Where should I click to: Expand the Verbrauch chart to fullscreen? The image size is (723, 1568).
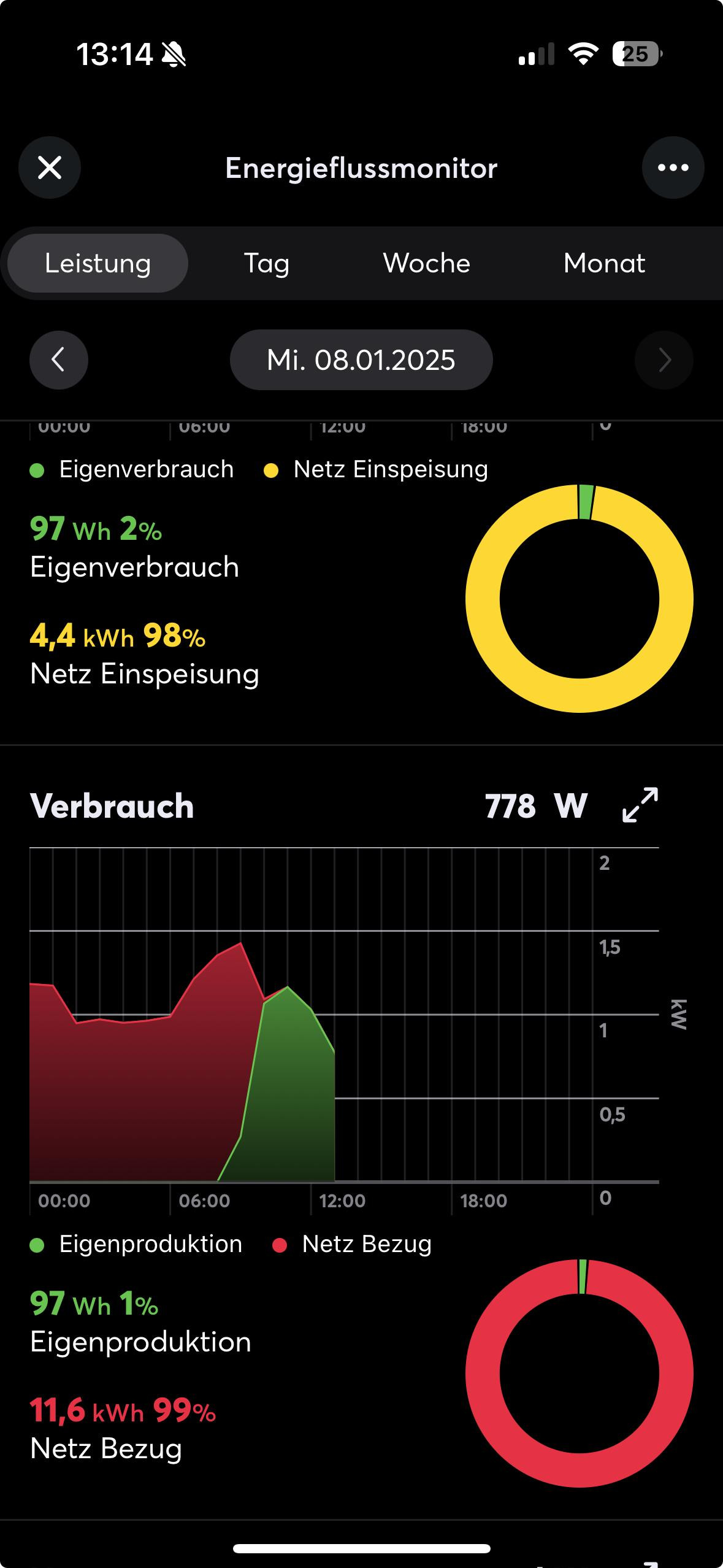click(640, 805)
